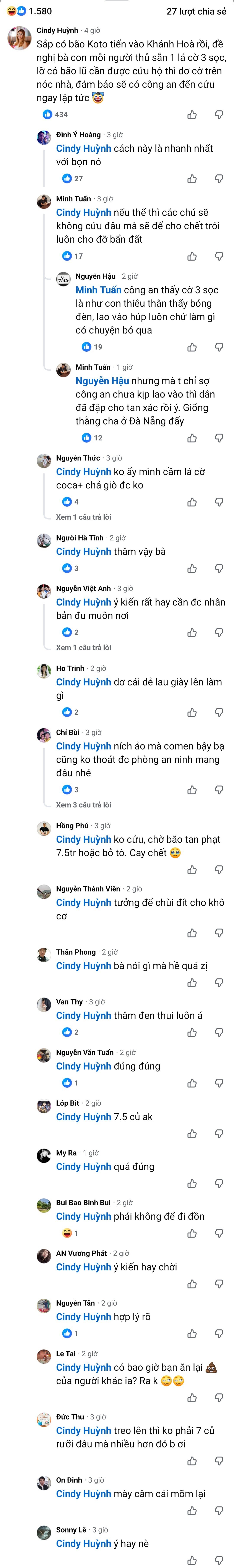This screenshot has width=234, height=1568.
Task: Expand the 3 replies under Chí Bùi's comment
Action: 83,805
